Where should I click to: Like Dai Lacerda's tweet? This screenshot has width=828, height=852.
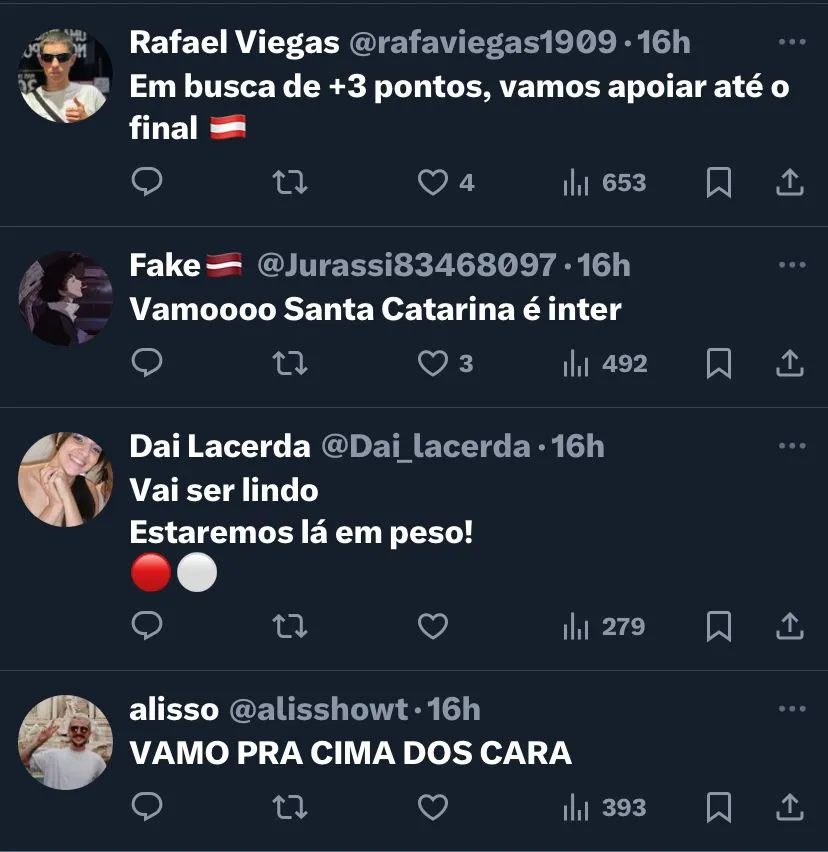(432, 627)
